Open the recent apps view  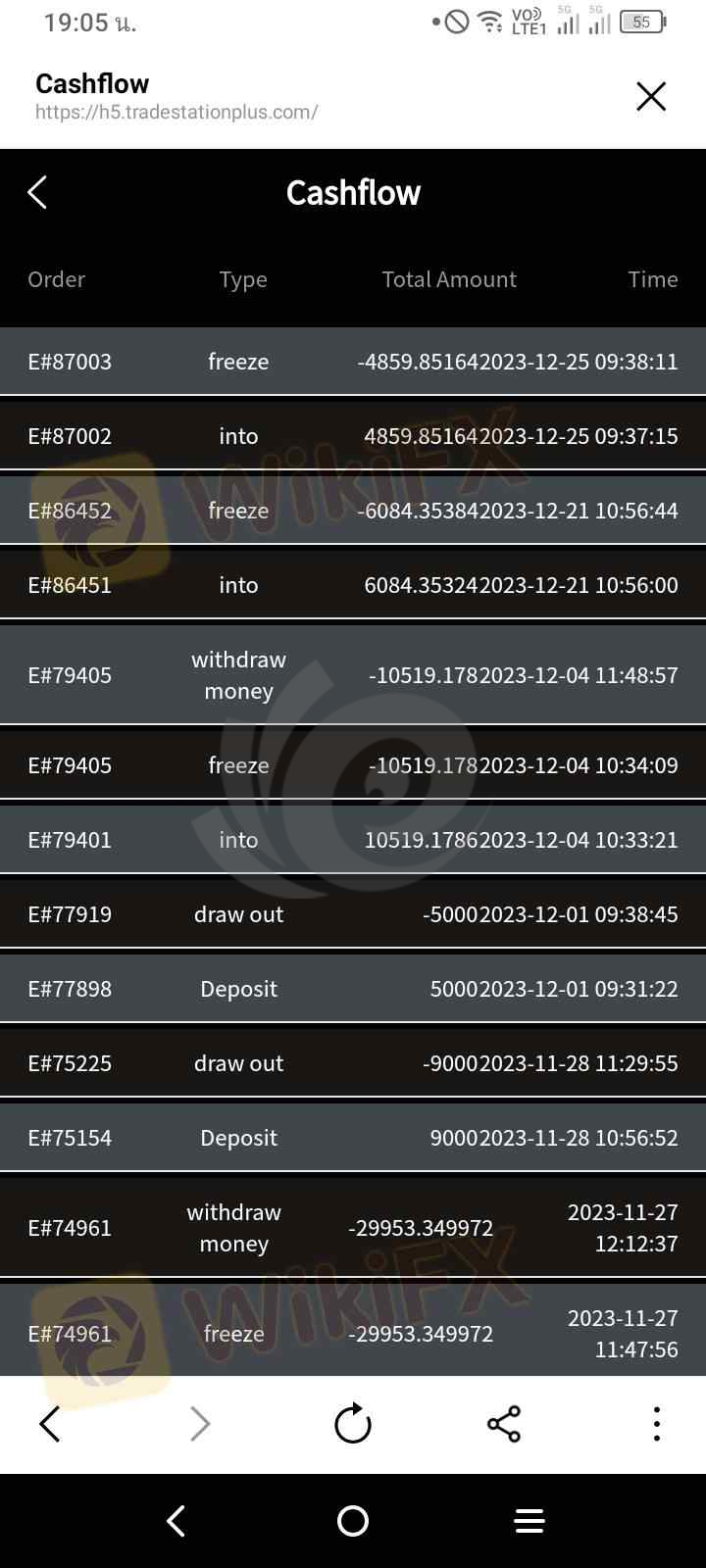click(529, 1521)
